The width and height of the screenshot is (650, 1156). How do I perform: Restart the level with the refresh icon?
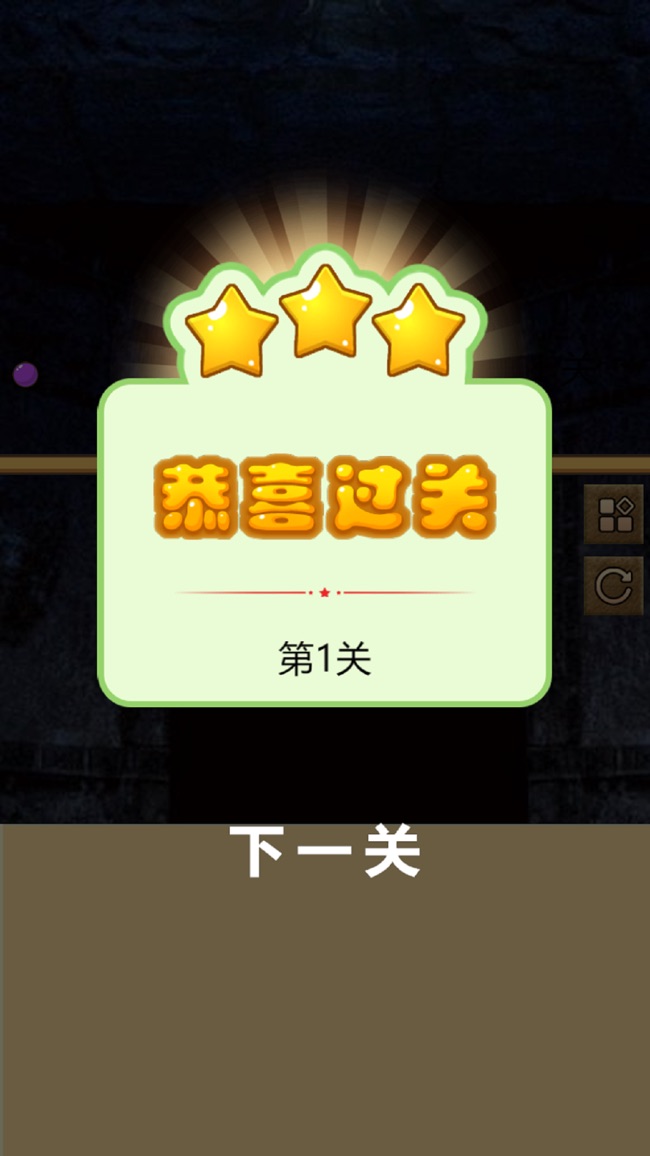point(613,585)
